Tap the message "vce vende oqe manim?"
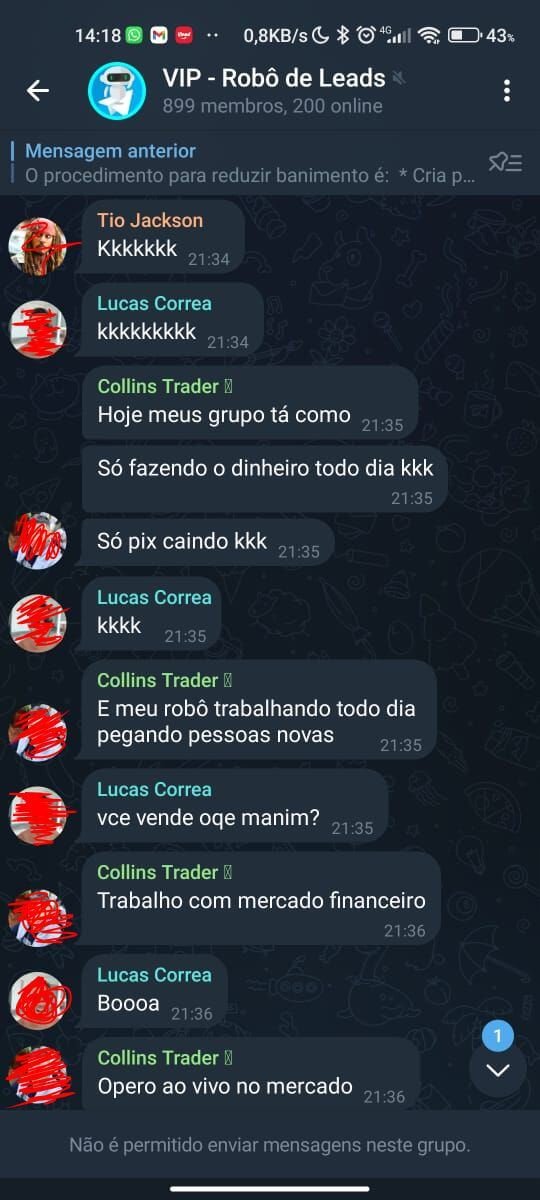This screenshot has height=1200, width=540. click(x=208, y=818)
